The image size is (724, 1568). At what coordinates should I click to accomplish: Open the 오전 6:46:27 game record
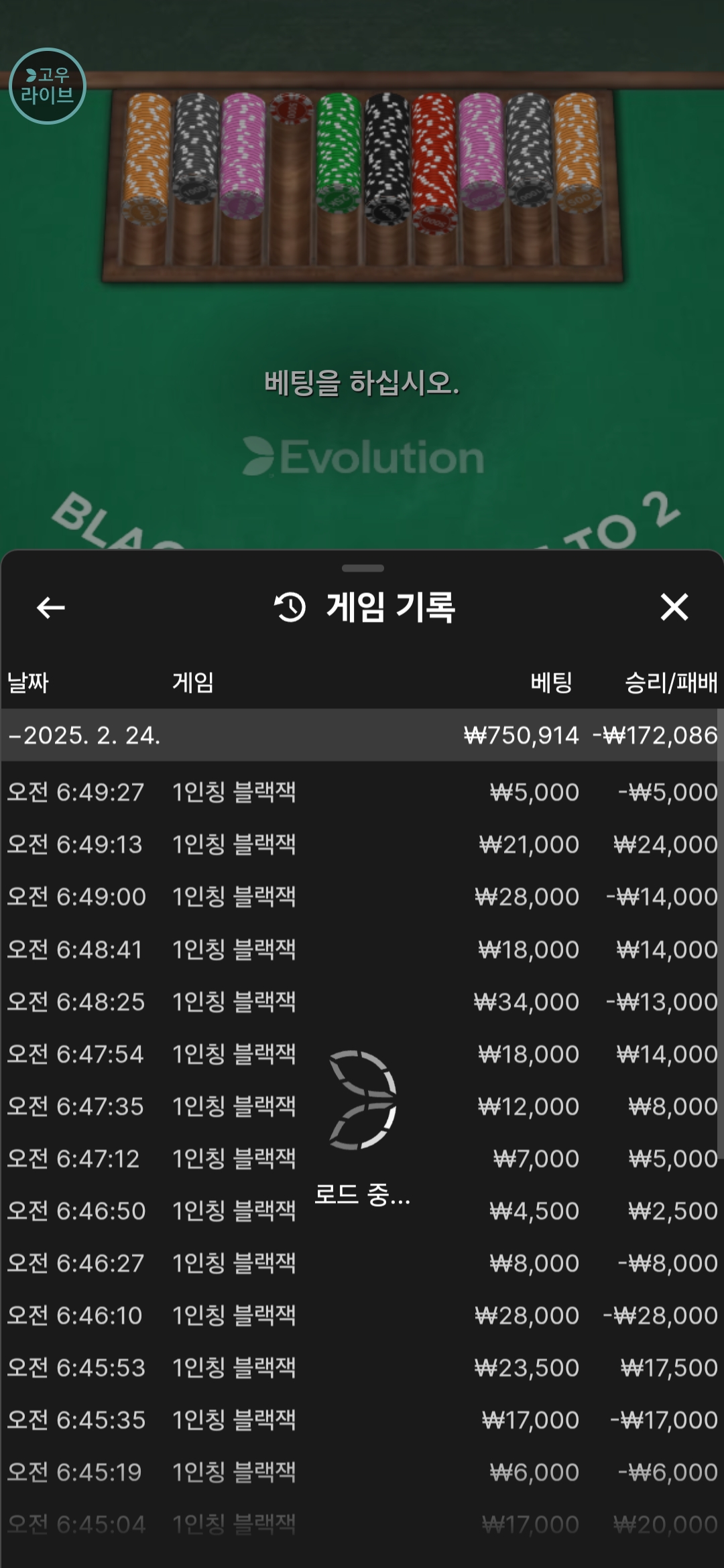pos(362,1263)
